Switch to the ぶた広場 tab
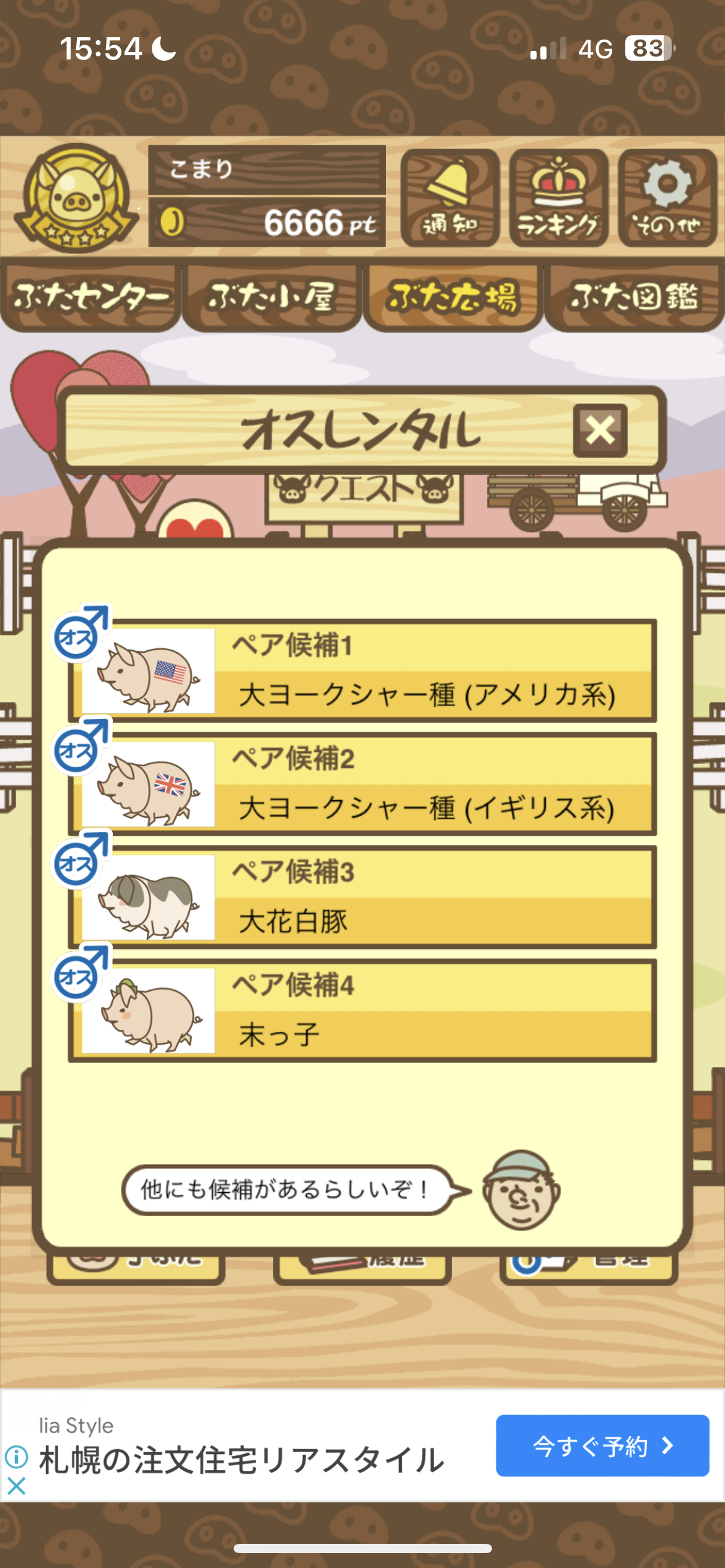Screen dimensions: 725x1568 coord(452,298)
